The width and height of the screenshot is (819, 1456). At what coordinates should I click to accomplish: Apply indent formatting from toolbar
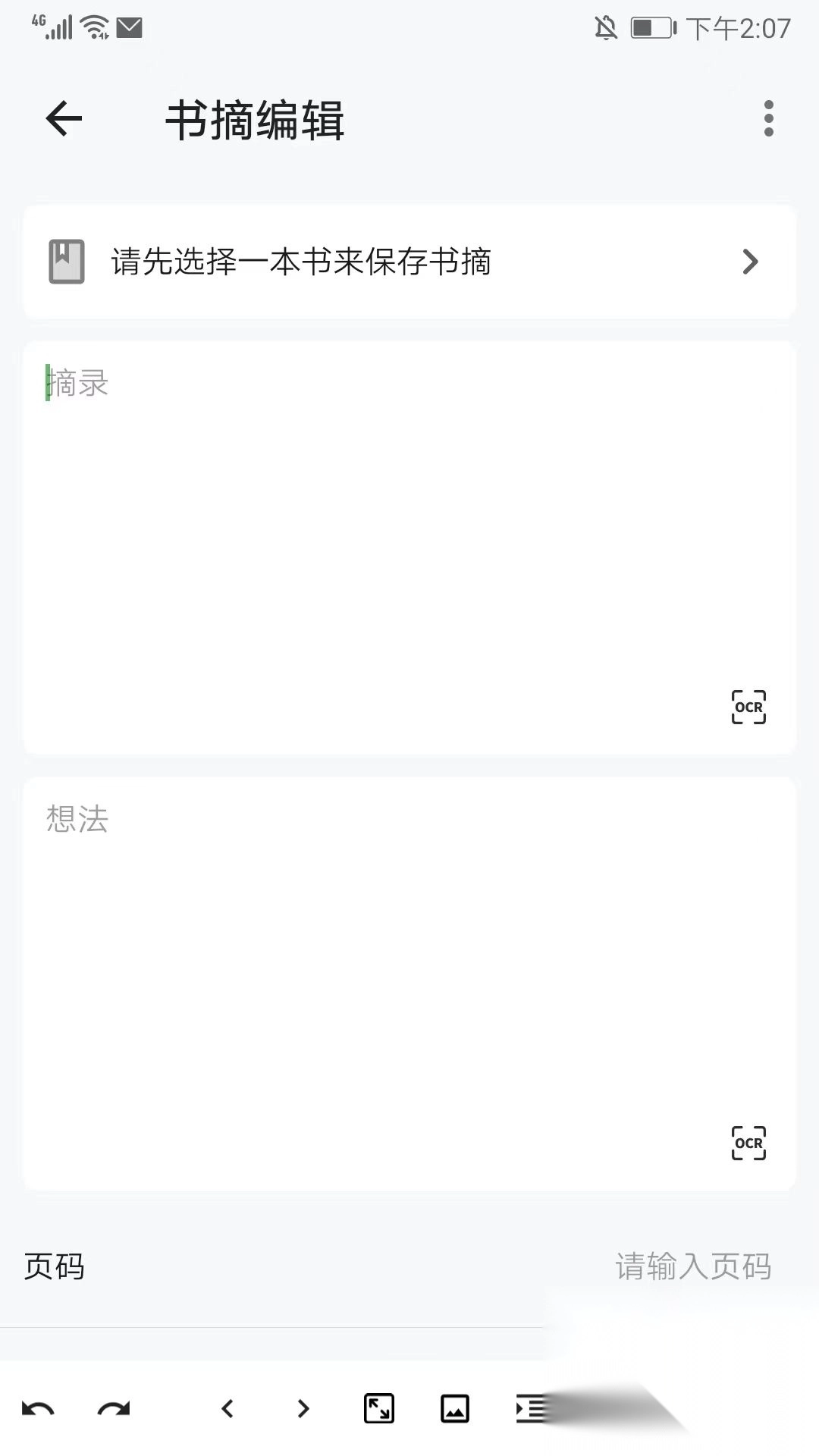pos(531,1409)
